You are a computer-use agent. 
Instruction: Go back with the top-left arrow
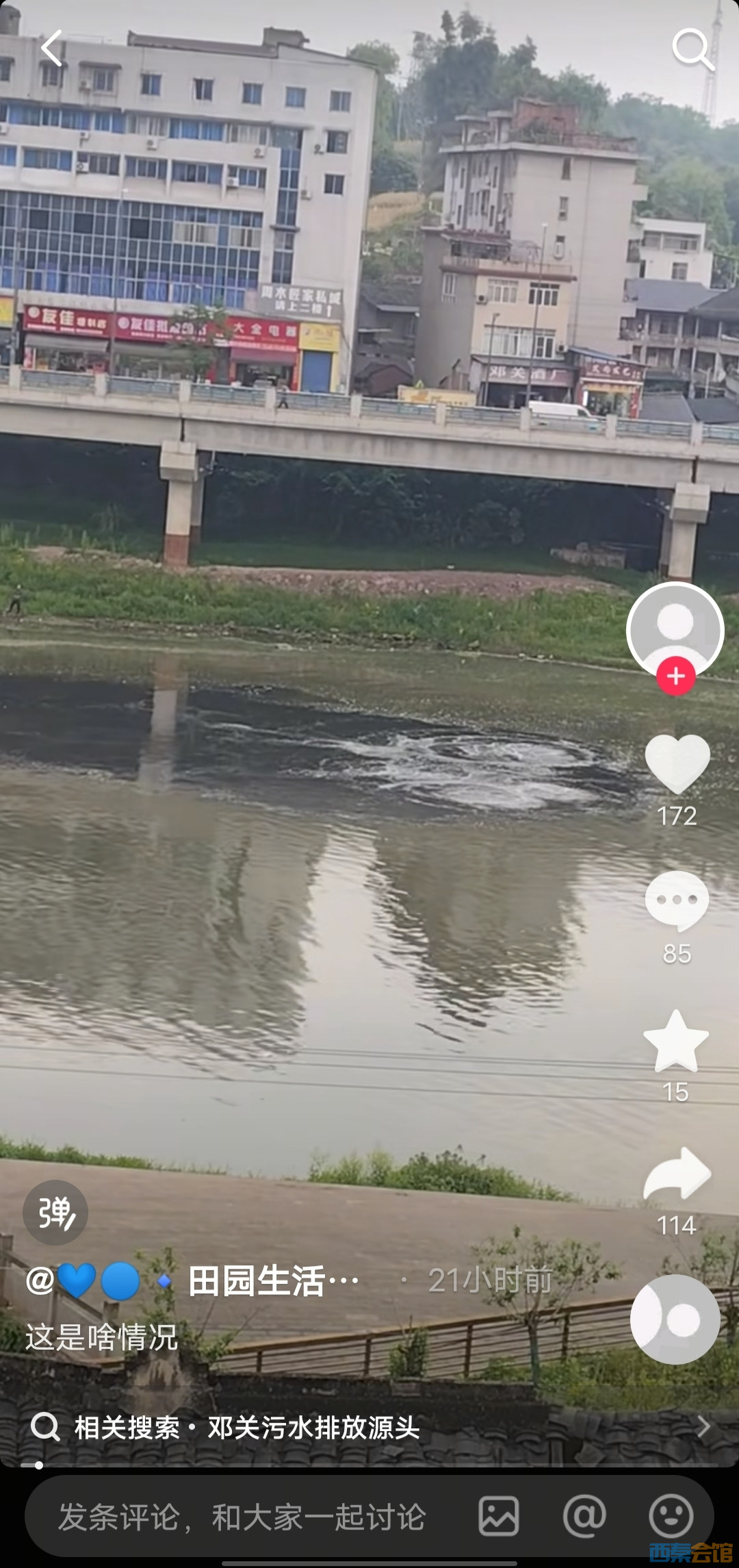[52, 48]
